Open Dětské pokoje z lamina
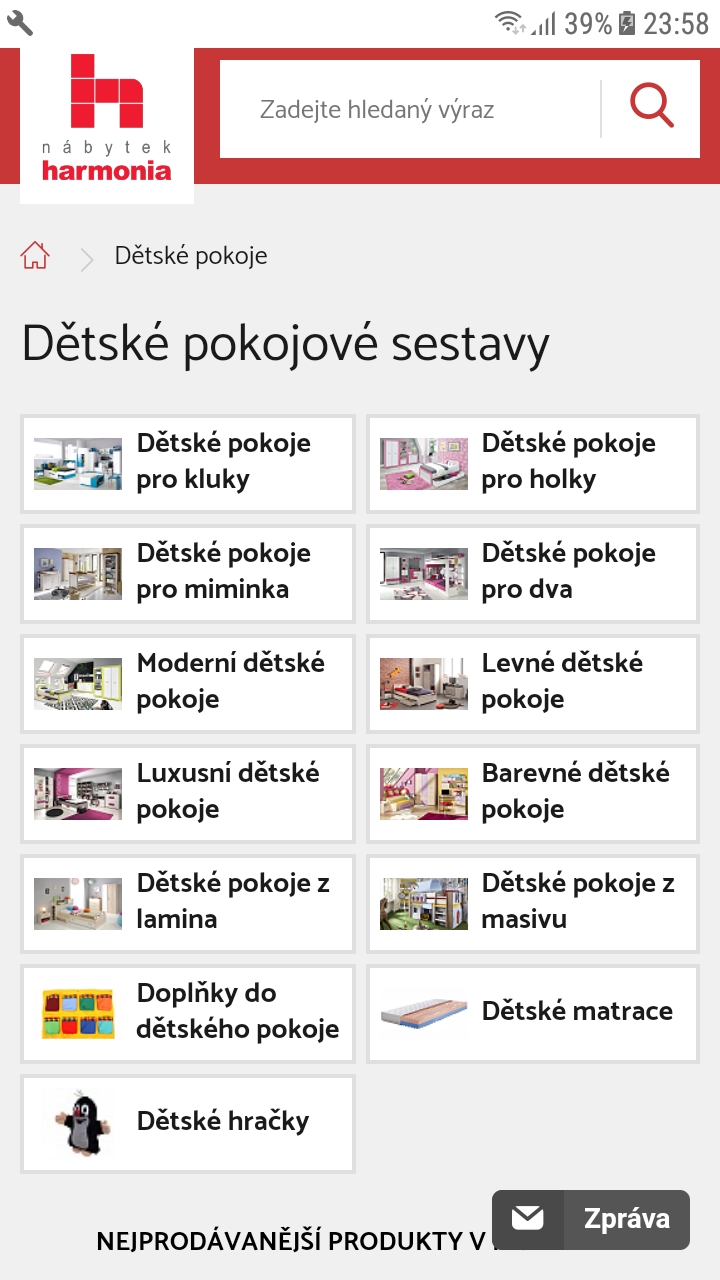 [x=188, y=902]
